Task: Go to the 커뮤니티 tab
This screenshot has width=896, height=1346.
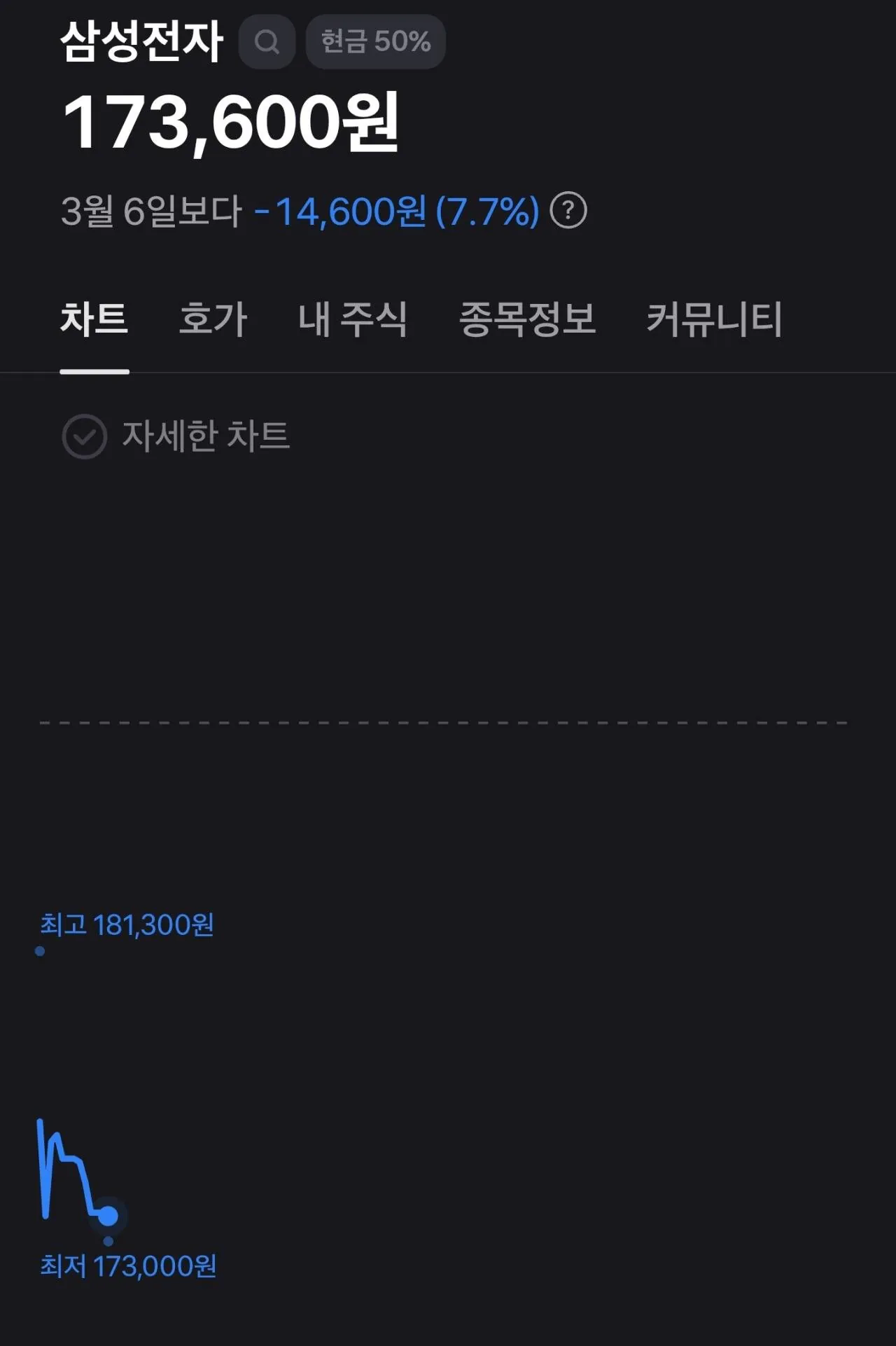Action: (714, 319)
